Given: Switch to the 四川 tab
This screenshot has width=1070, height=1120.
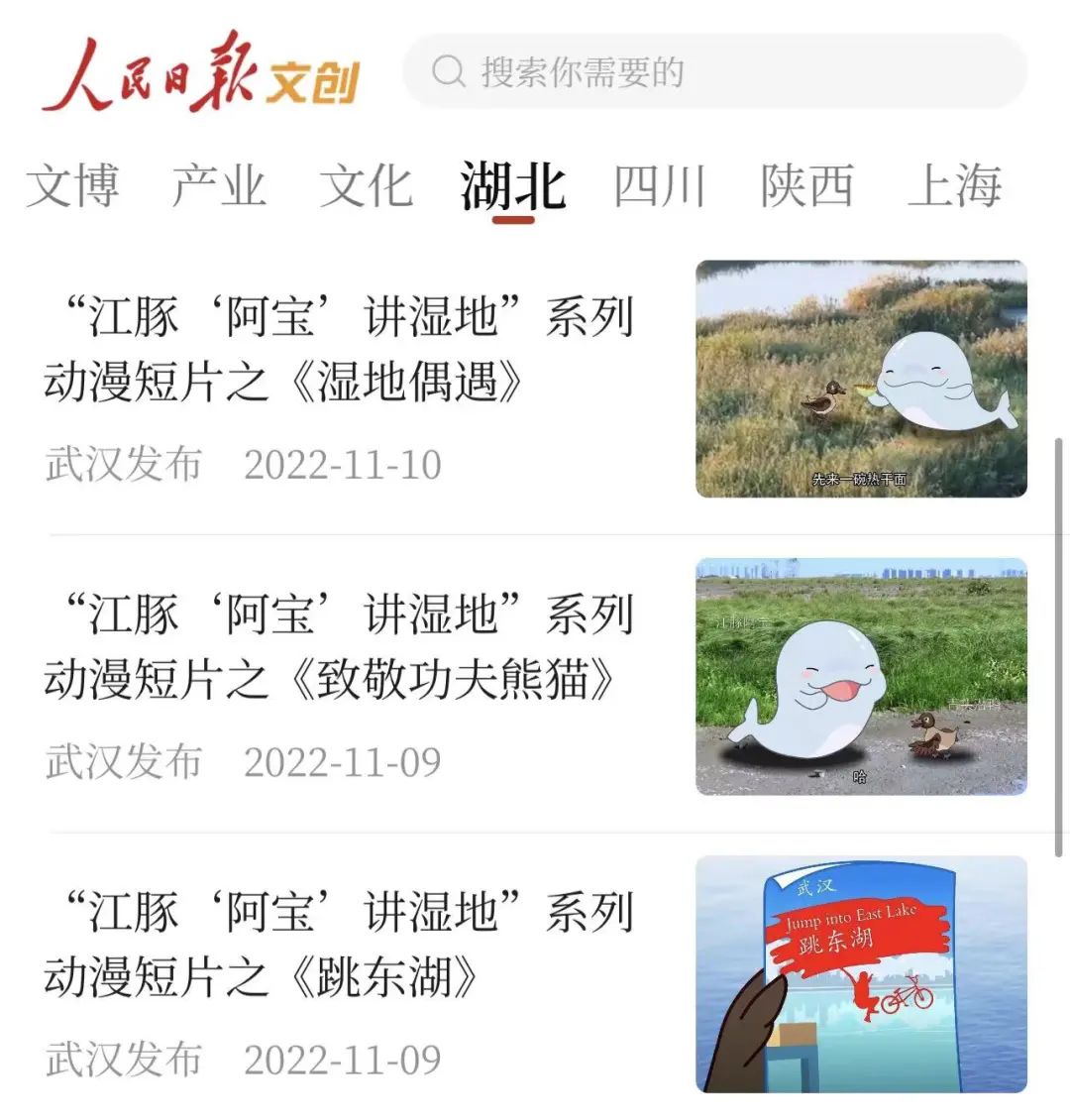Looking at the screenshot, I should coord(660,185).
